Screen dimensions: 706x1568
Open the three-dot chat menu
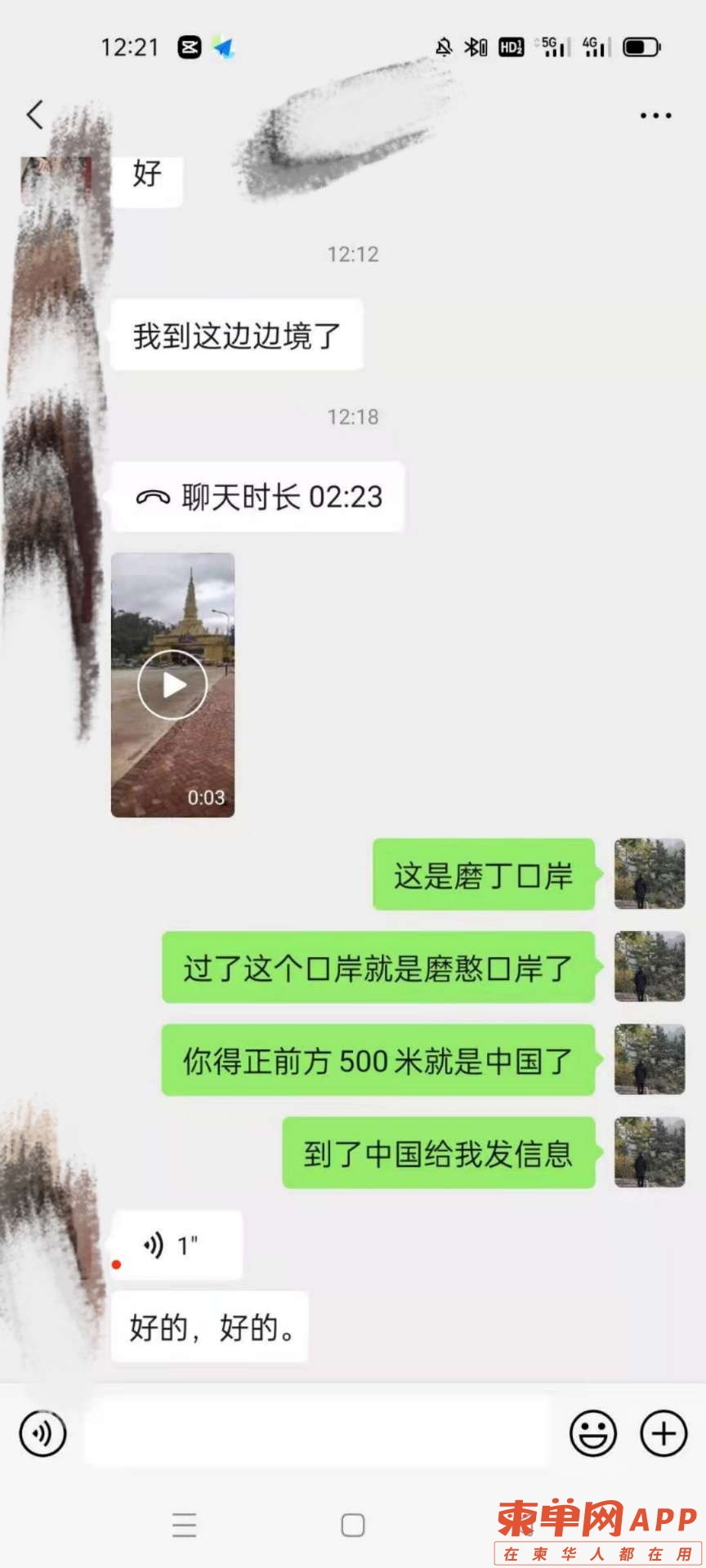[x=655, y=116]
